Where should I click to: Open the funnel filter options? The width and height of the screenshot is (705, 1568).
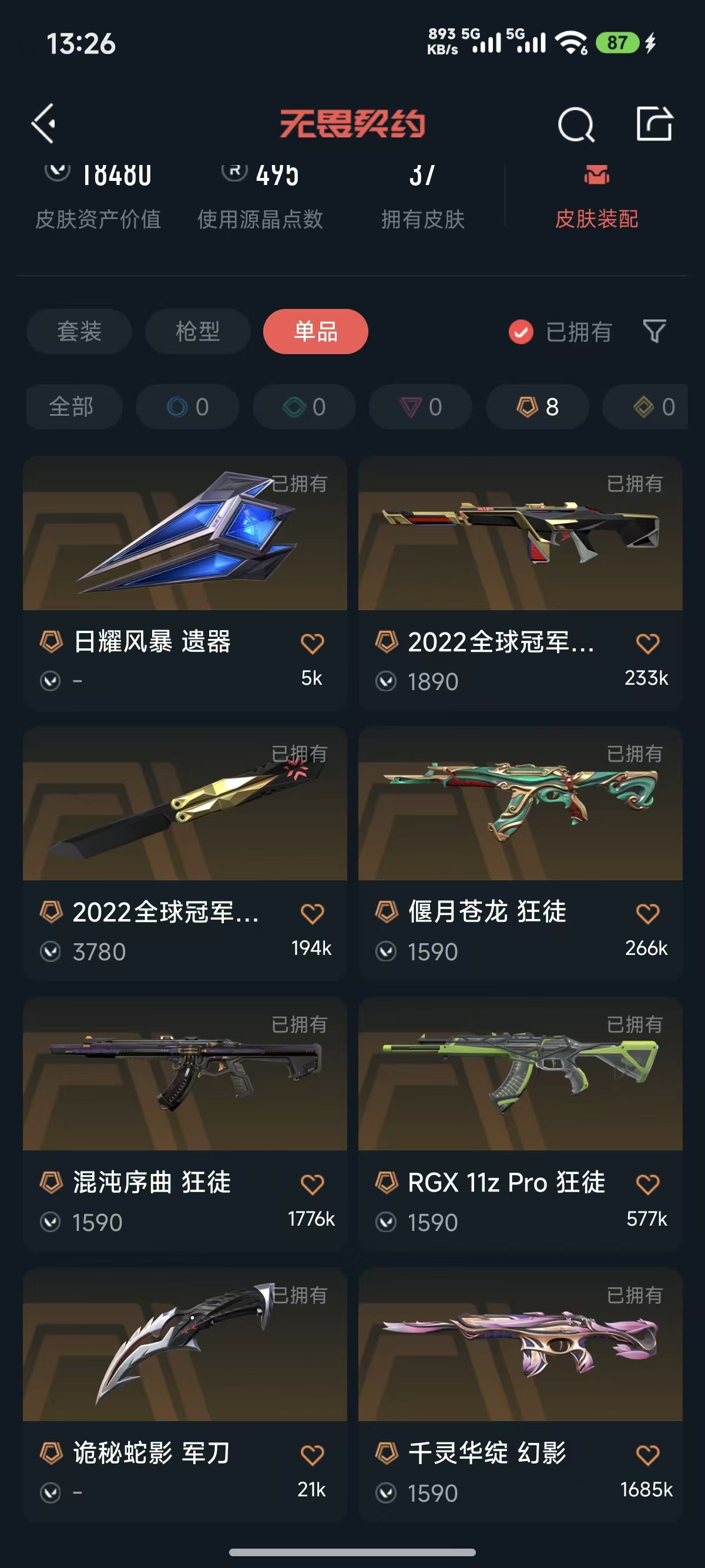click(654, 332)
